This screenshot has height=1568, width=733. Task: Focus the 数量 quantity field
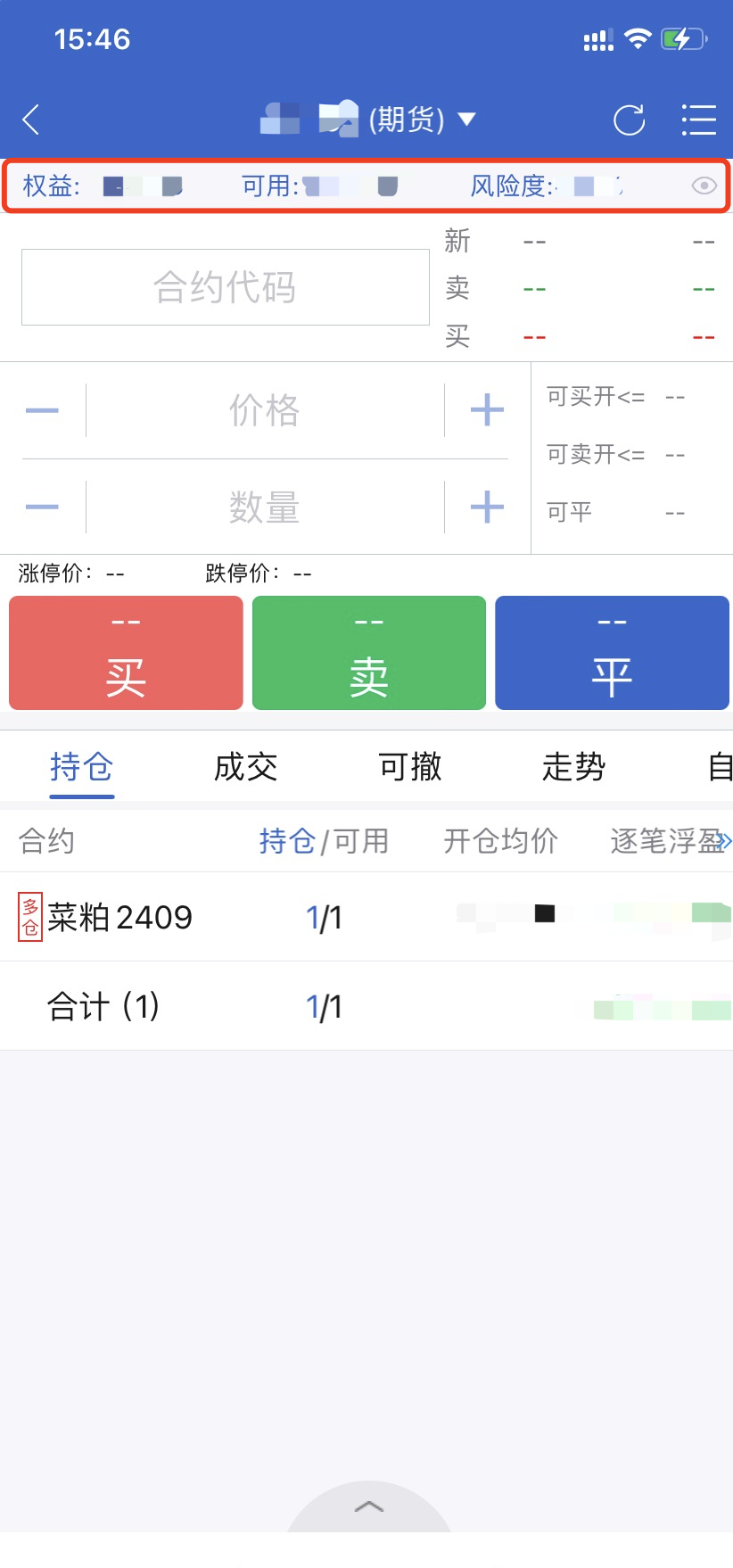pyautogui.click(x=264, y=507)
